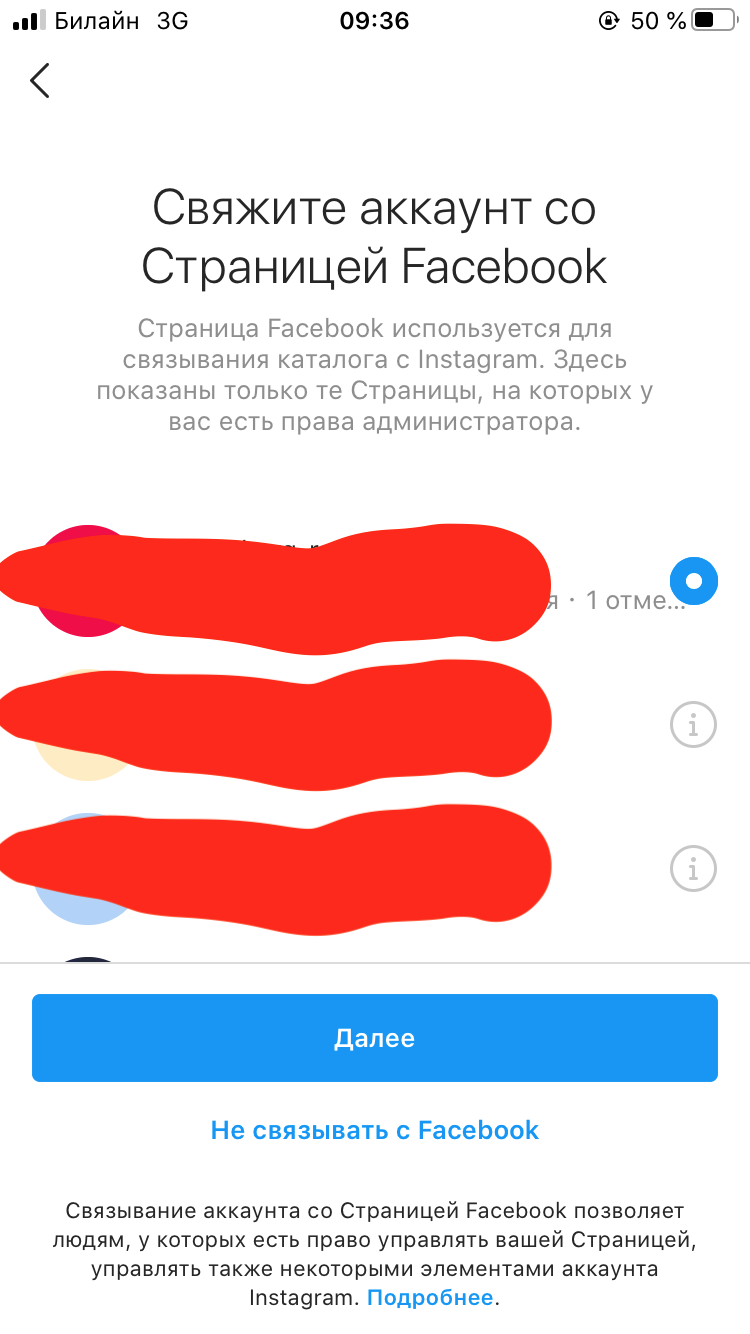The height and width of the screenshot is (1334, 750).
Task: Tap the Далее button
Action: (375, 1038)
